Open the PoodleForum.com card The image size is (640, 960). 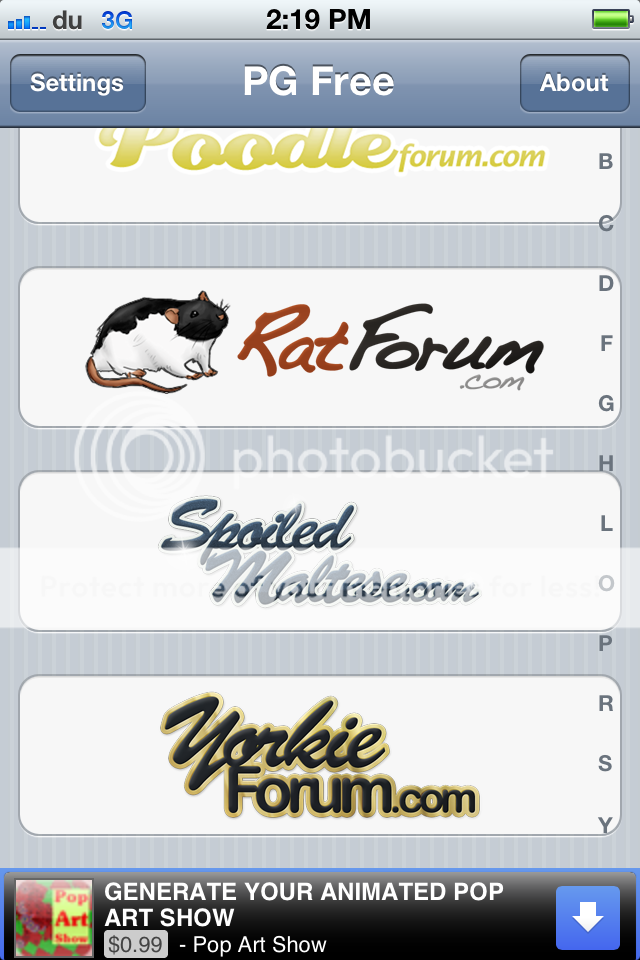[320, 175]
